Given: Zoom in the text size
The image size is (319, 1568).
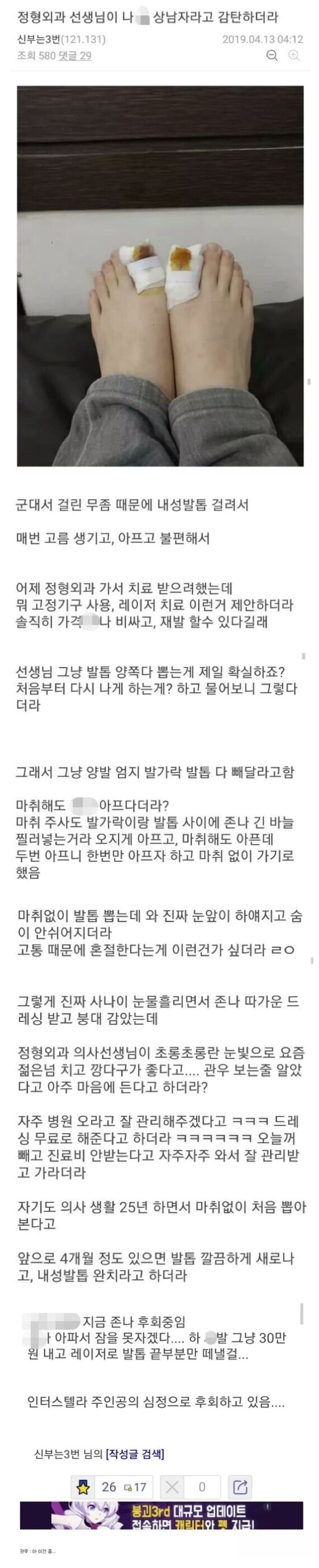Looking at the screenshot, I should coord(294,56).
